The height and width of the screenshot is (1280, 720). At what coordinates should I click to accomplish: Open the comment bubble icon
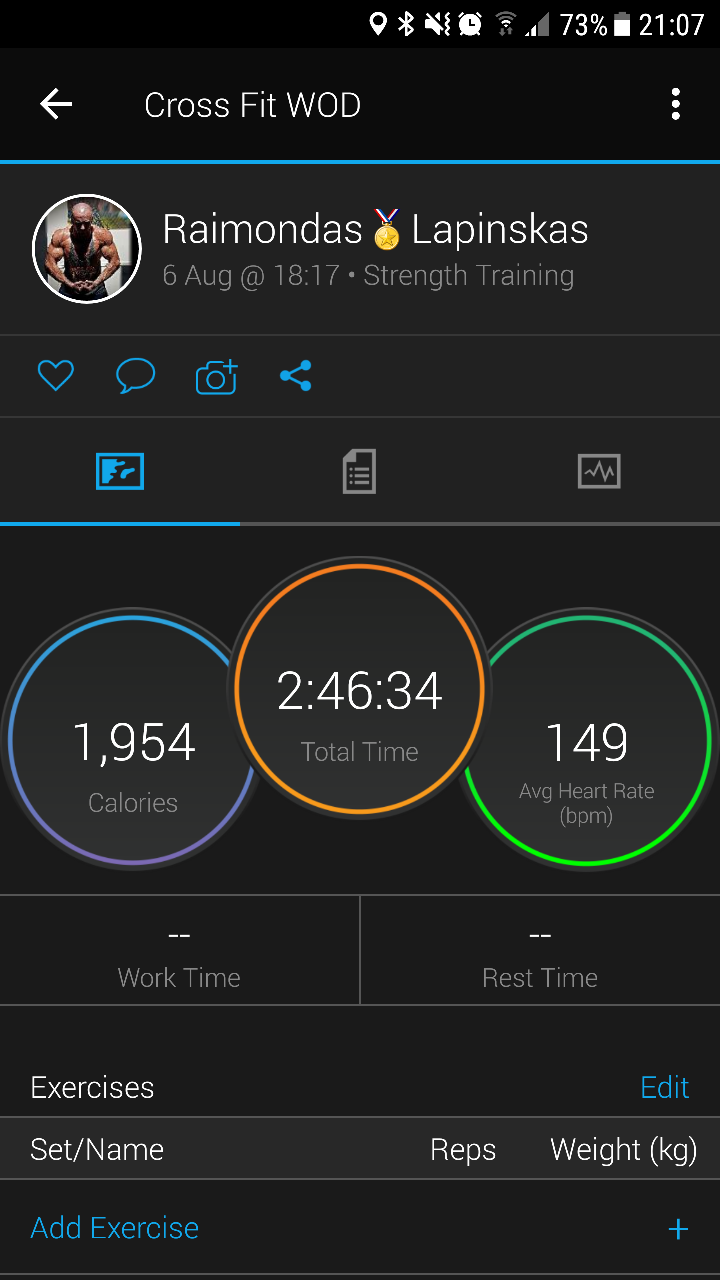point(135,376)
